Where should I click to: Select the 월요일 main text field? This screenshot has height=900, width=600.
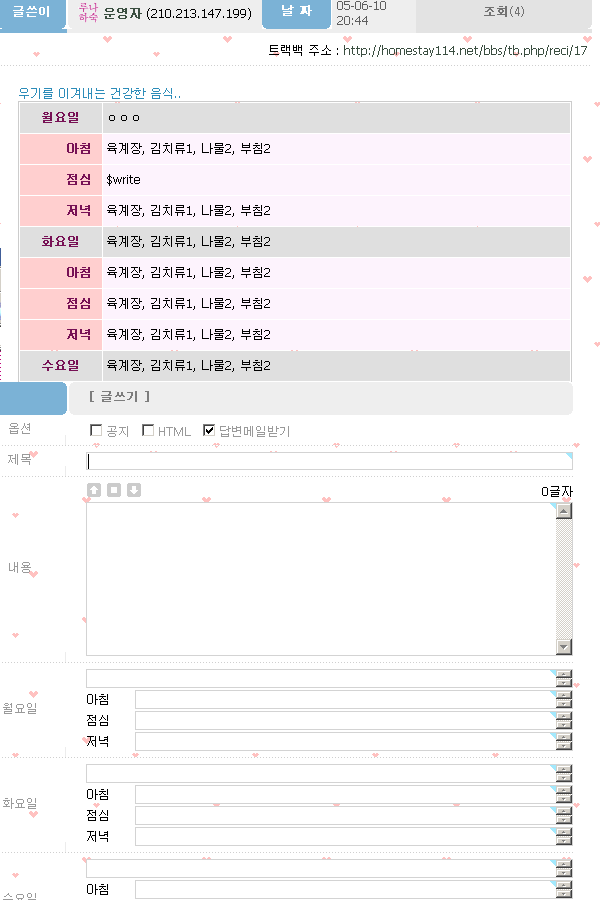click(x=320, y=678)
